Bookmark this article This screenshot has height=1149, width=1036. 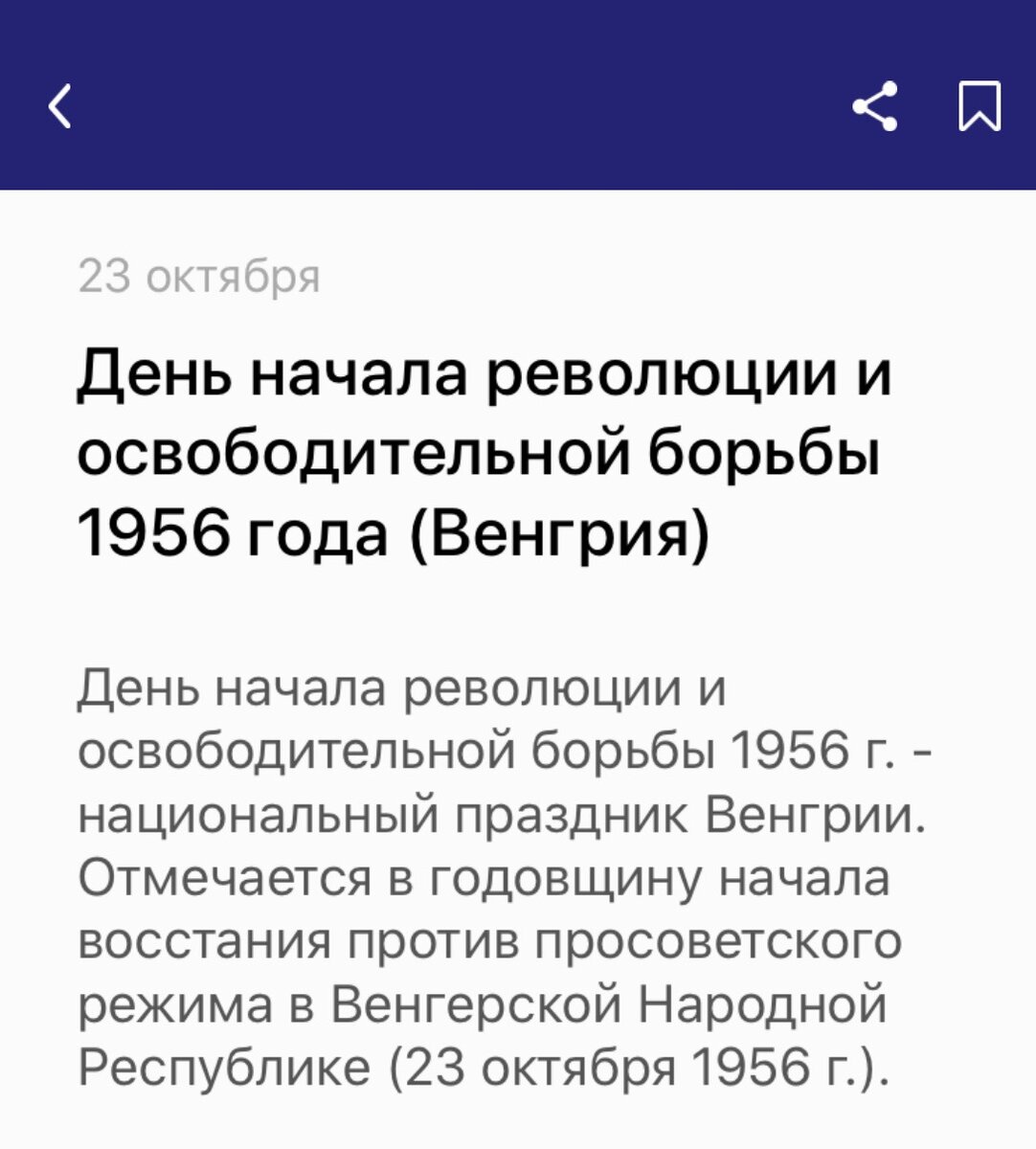tap(980, 105)
